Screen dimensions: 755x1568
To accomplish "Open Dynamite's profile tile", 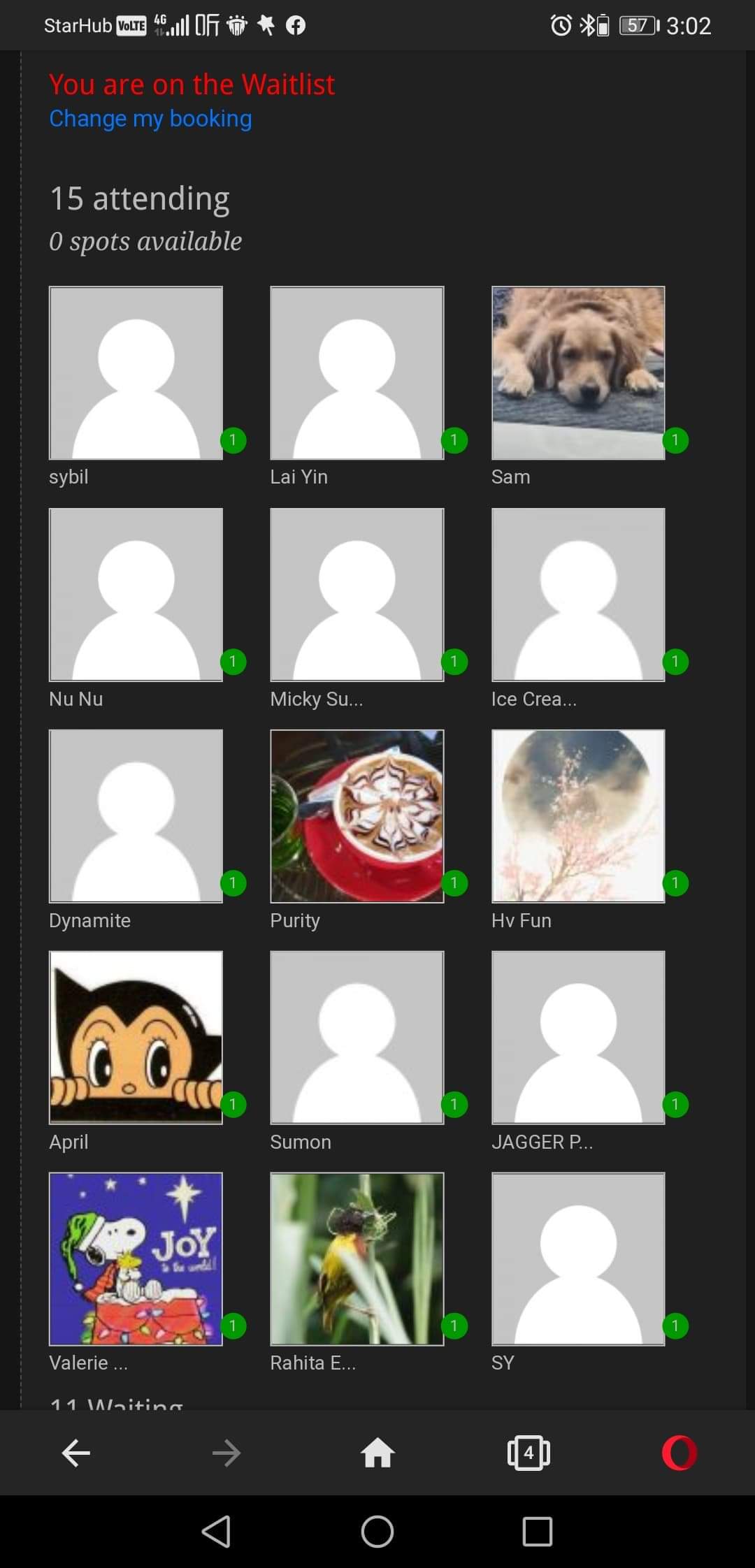I will tap(136, 816).
